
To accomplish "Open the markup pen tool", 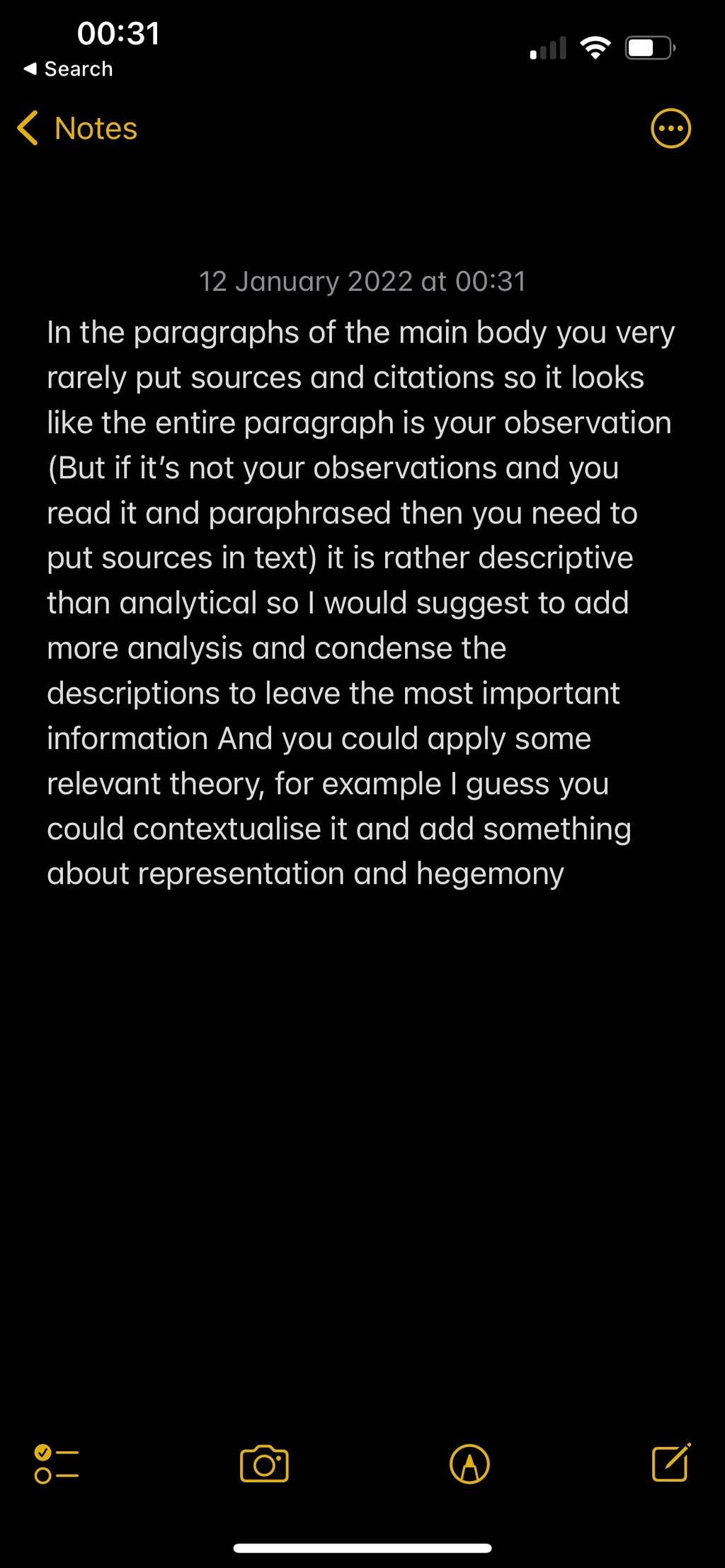I will click(469, 1463).
